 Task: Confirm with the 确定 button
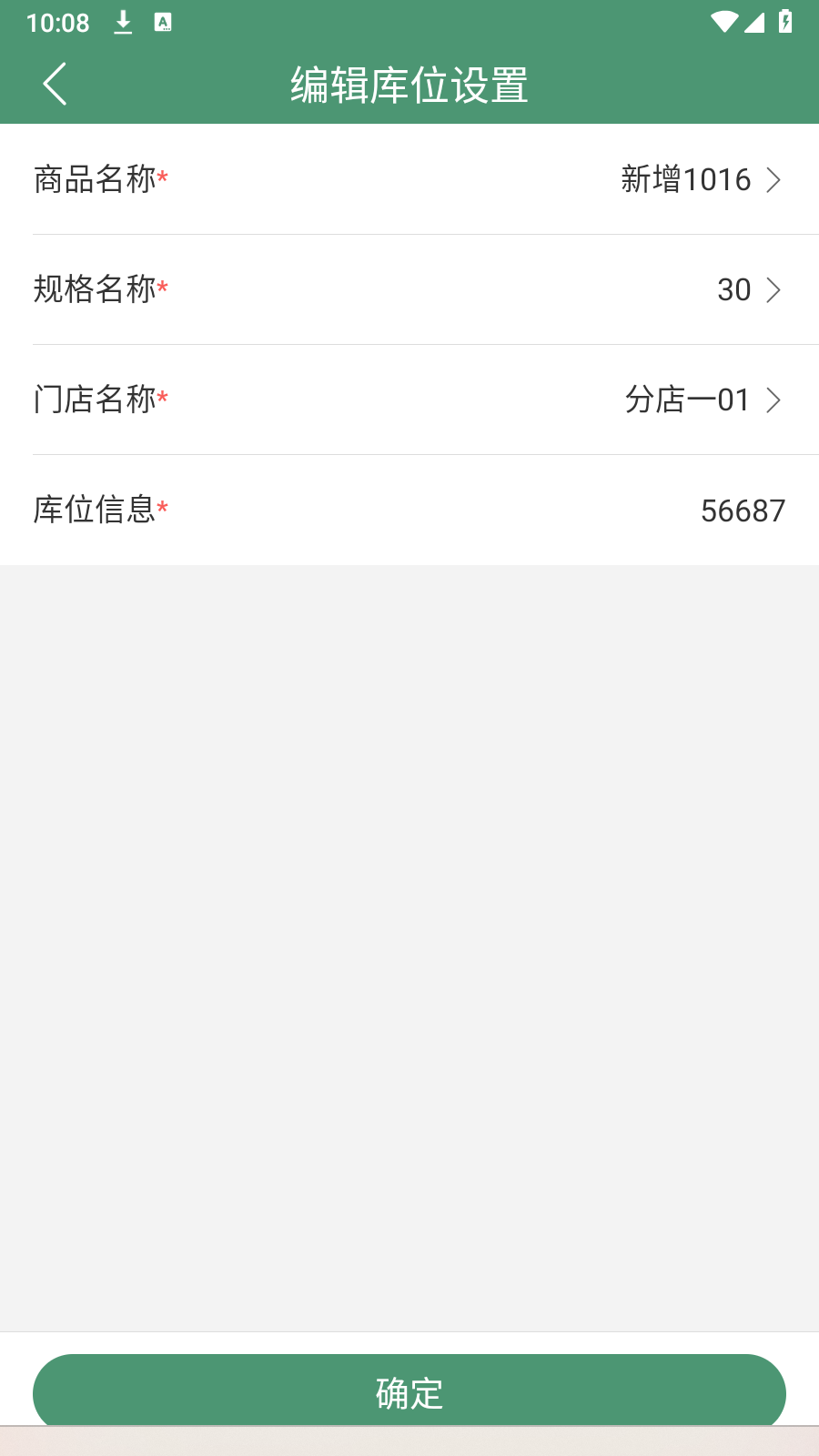(409, 1392)
